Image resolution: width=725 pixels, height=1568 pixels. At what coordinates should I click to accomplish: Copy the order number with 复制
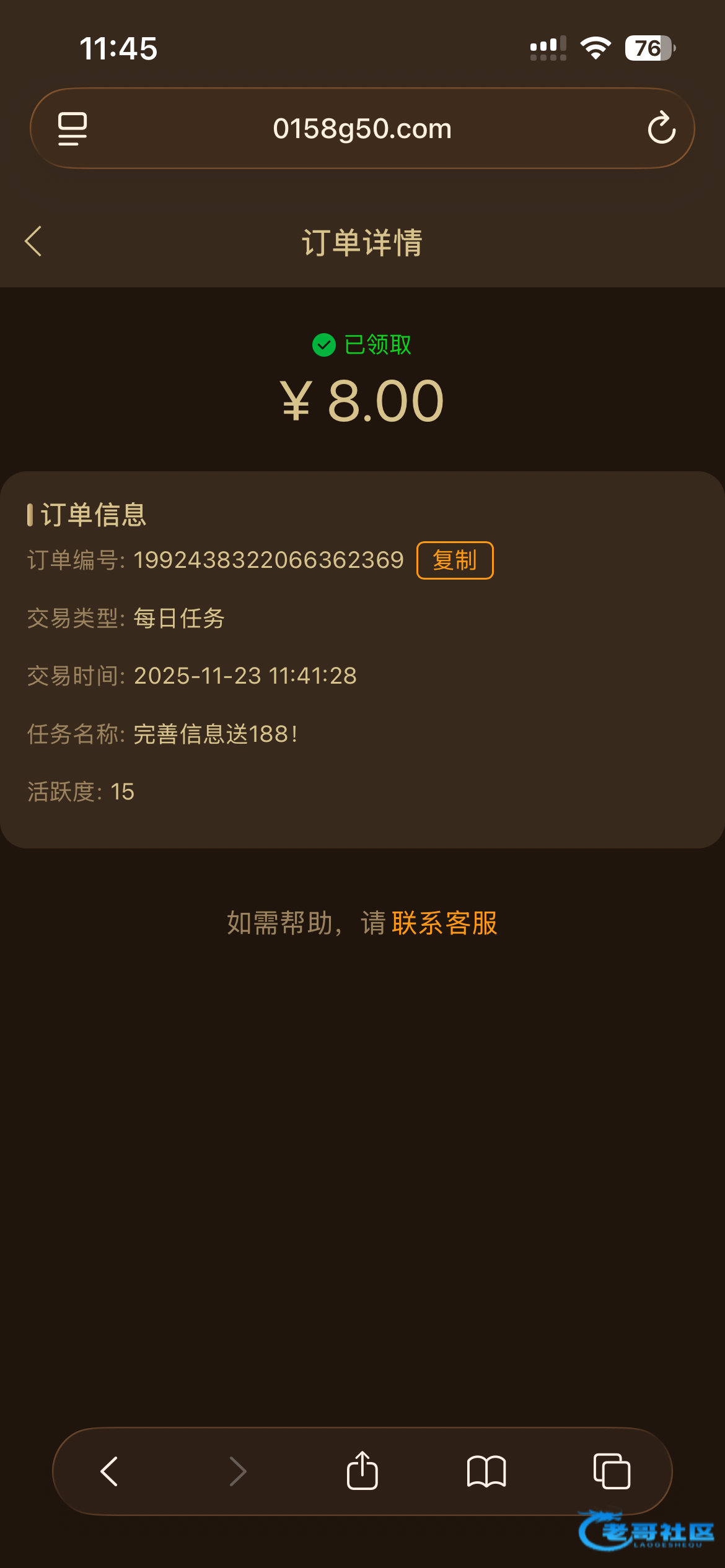455,560
